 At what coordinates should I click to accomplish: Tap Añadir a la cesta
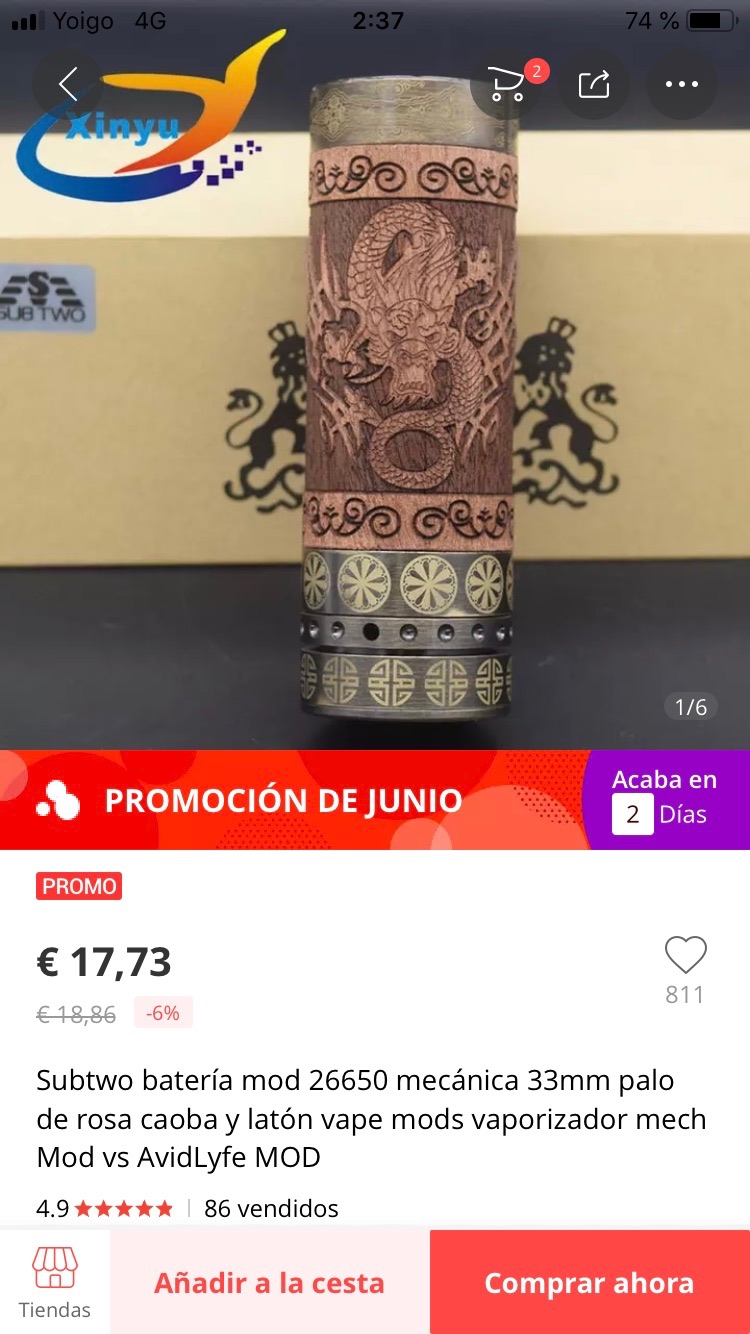click(x=269, y=1283)
